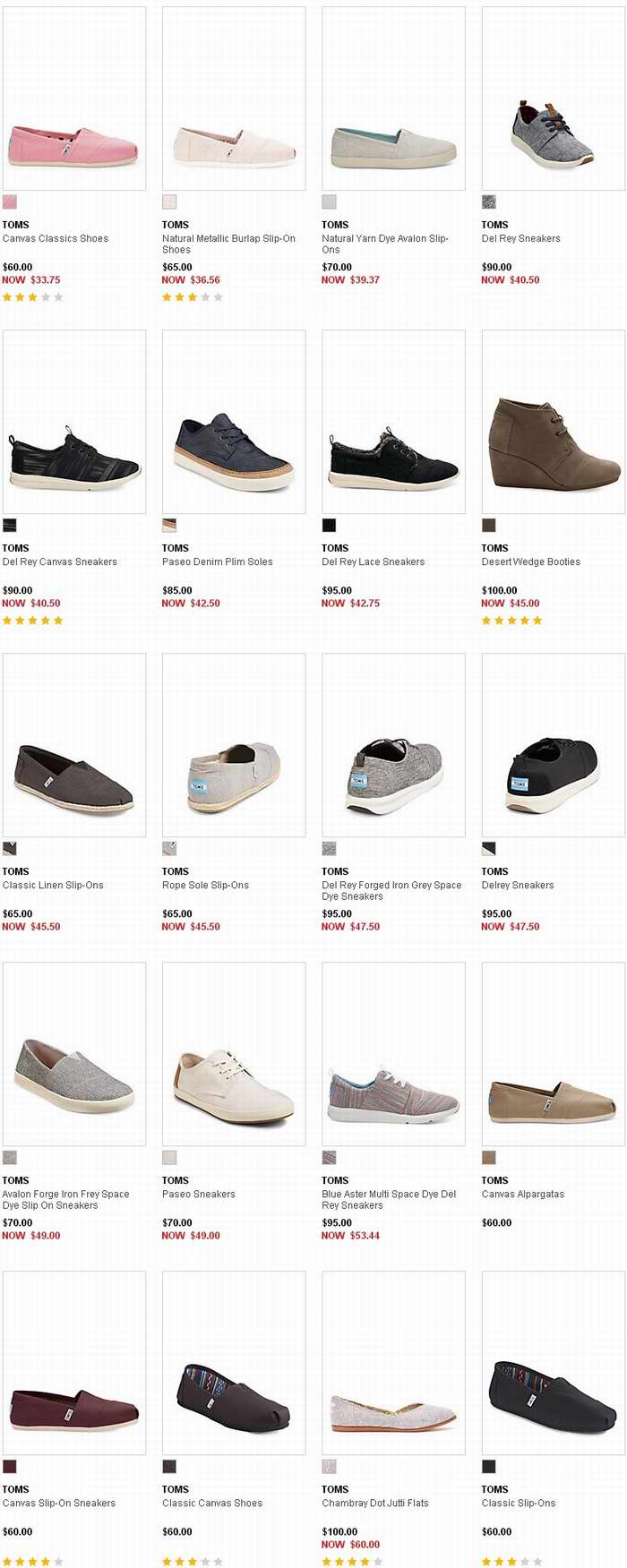Open the Classic Linen Slip-Ons title link

53,886
